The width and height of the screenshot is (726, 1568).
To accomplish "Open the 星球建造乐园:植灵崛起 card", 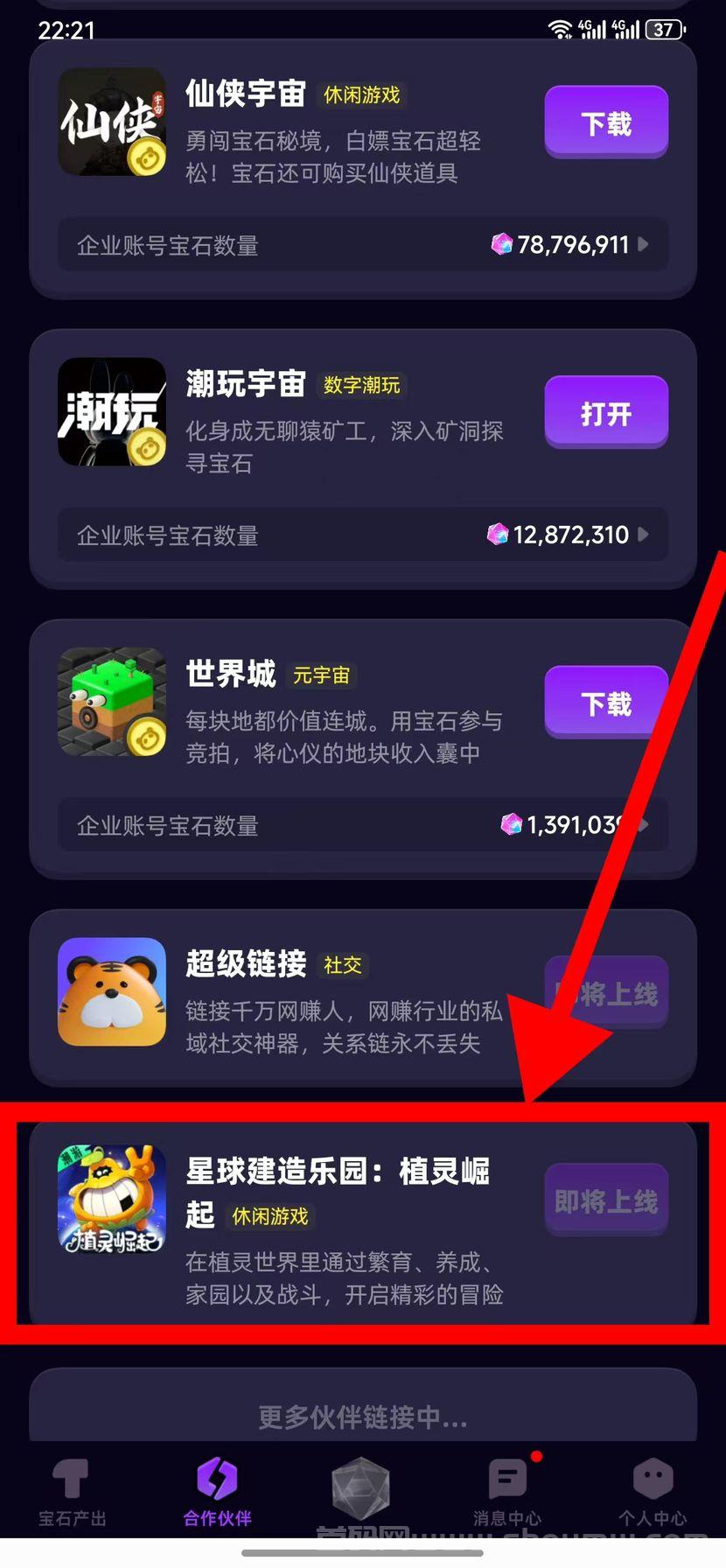I will 363,1223.
